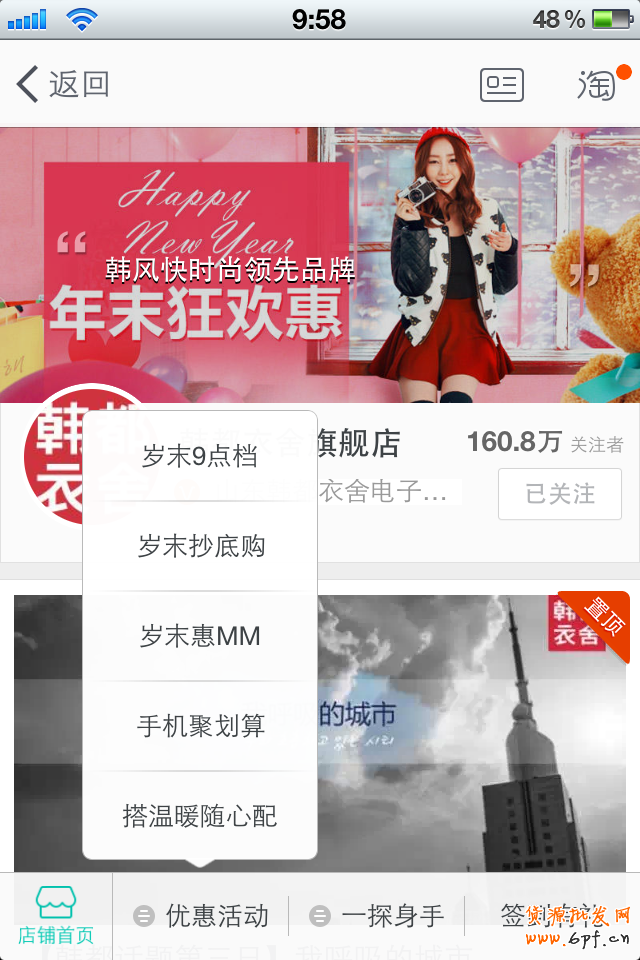Select 岁末9点档 from the popup menu
This screenshot has width=640, height=960.
tap(200, 457)
